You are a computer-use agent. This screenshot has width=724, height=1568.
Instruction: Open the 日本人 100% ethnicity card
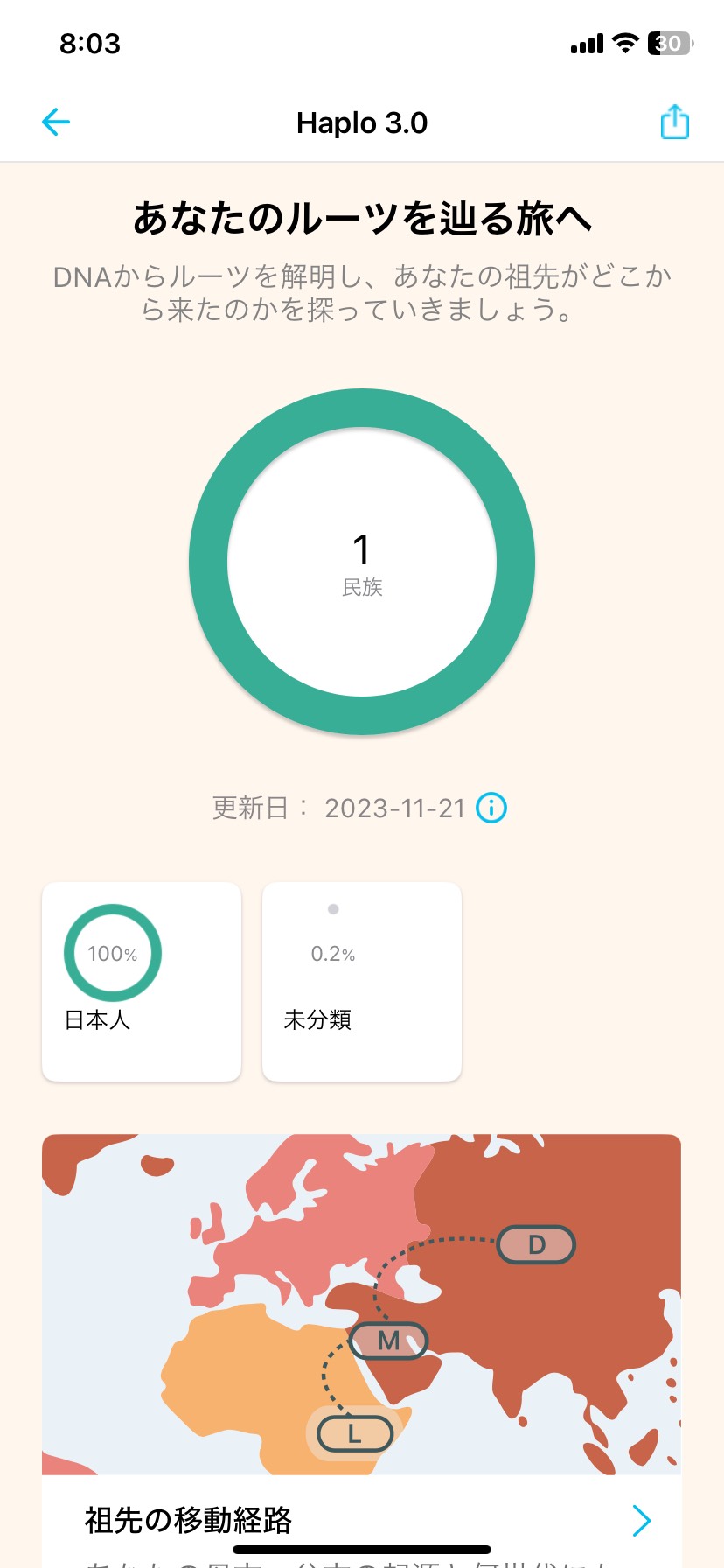pos(142,981)
